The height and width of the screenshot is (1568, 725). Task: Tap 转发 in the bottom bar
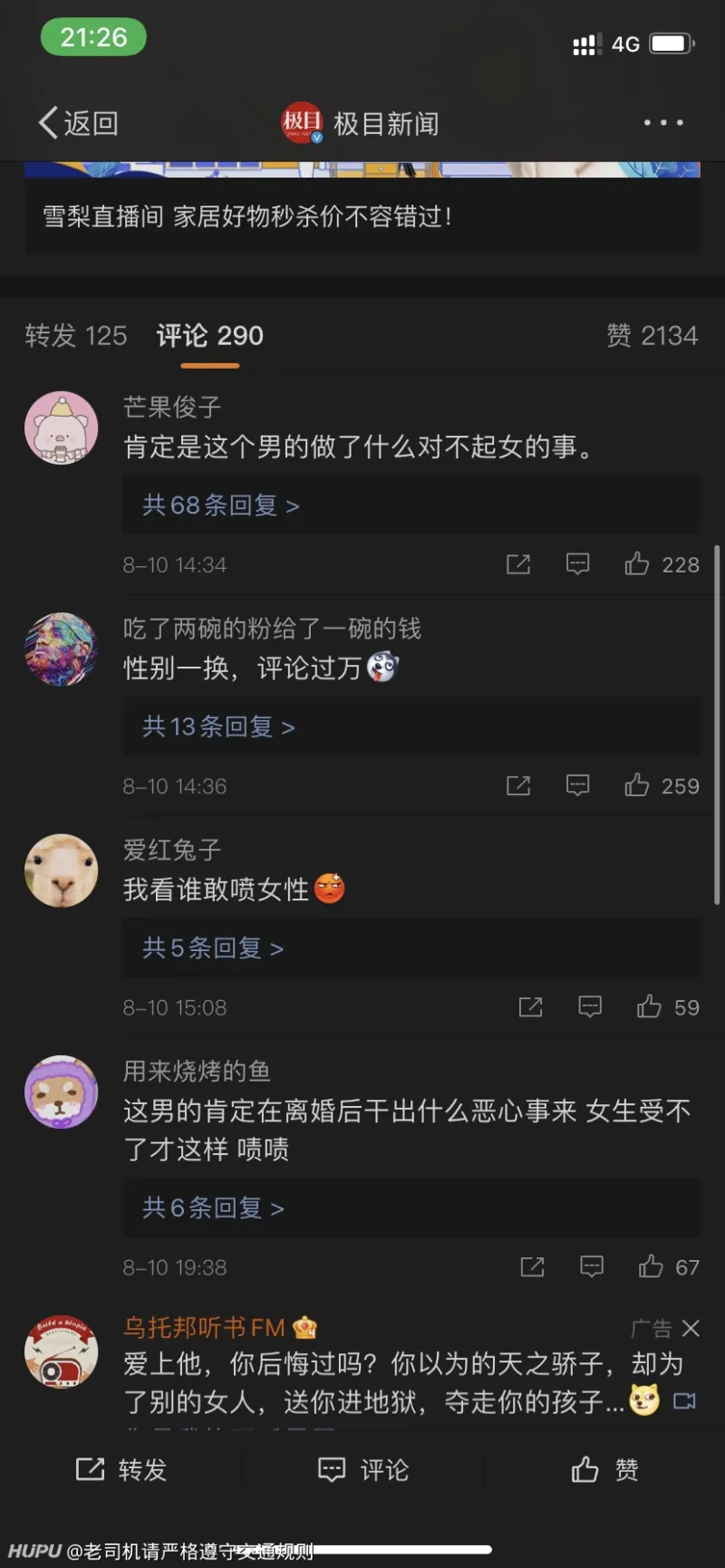click(121, 1469)
